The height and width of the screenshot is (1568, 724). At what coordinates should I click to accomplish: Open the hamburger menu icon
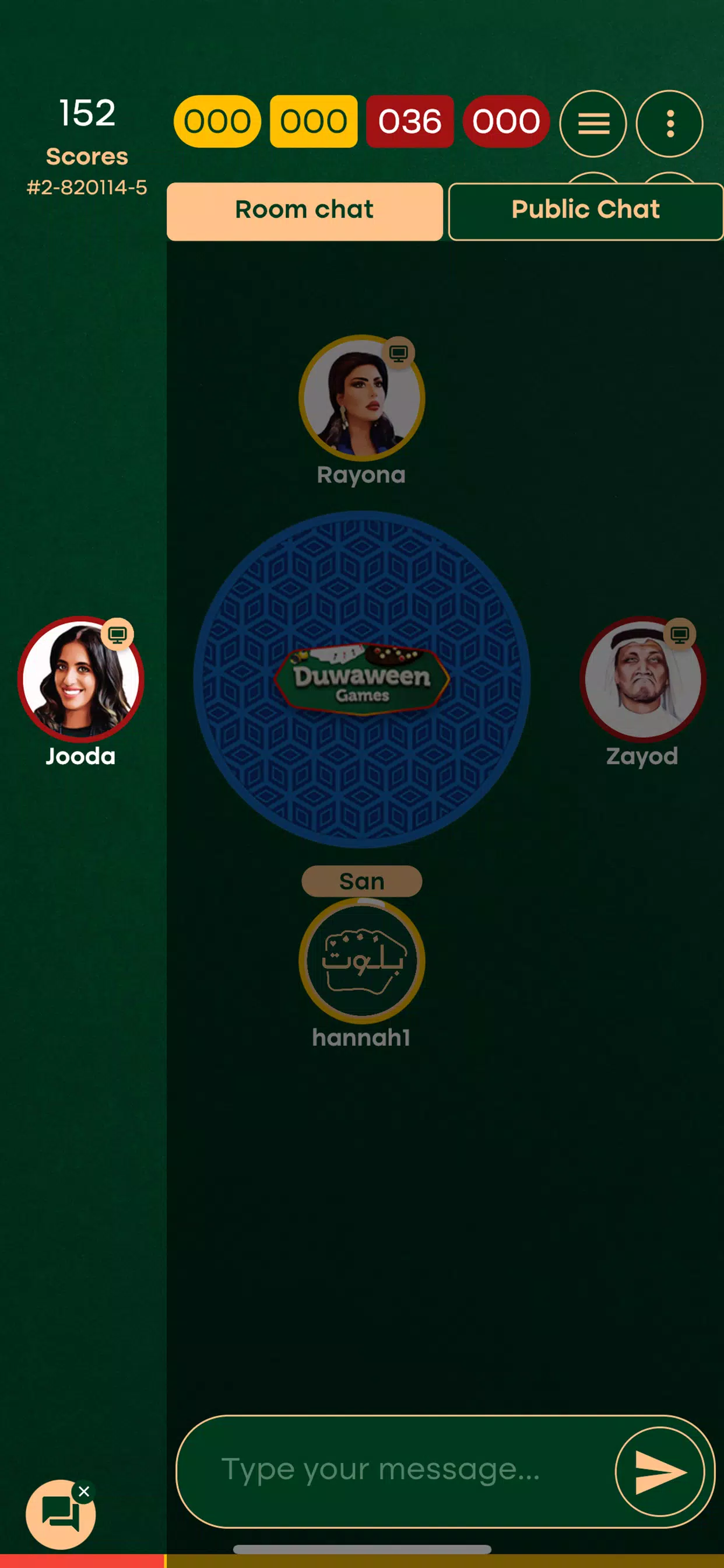593,124
